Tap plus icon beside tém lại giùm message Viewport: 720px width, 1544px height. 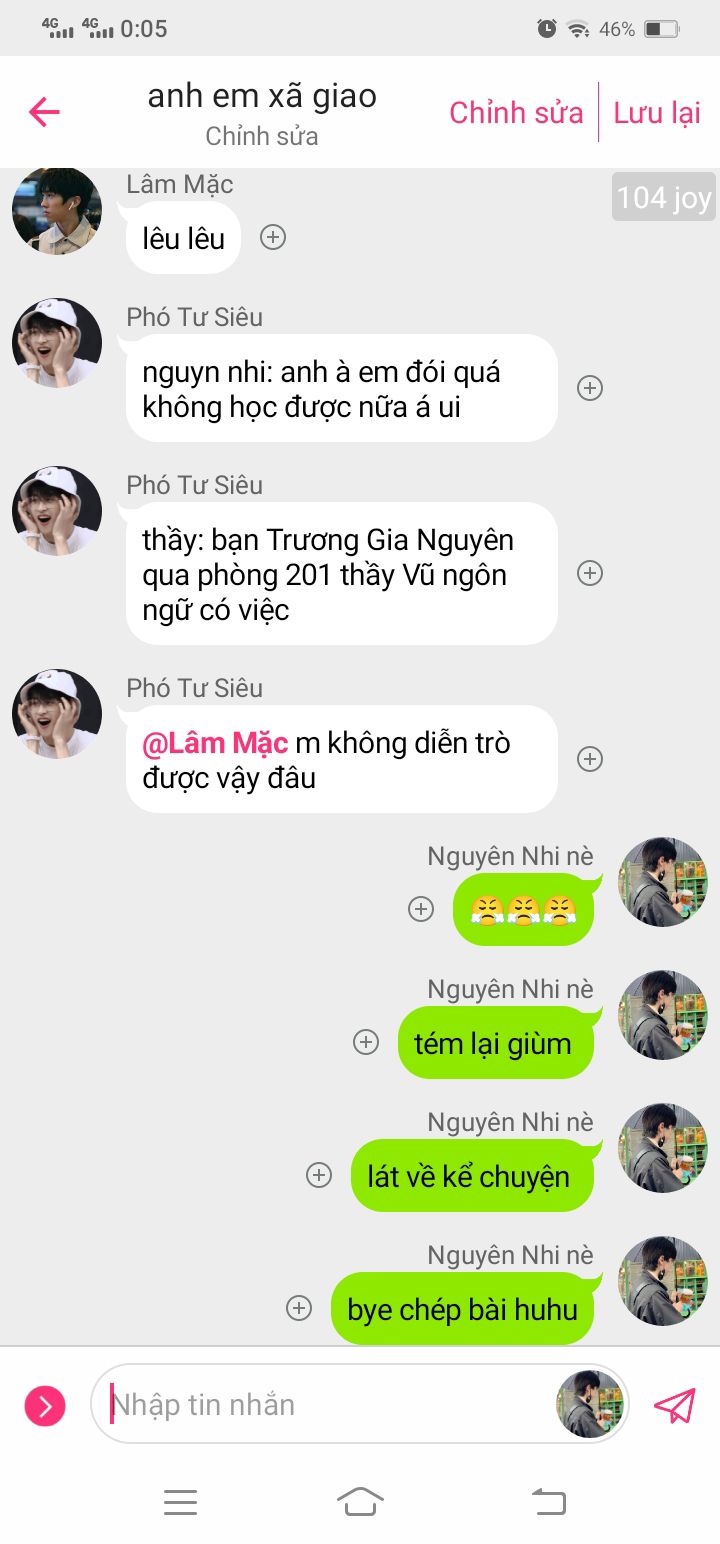click(366, 1043)
